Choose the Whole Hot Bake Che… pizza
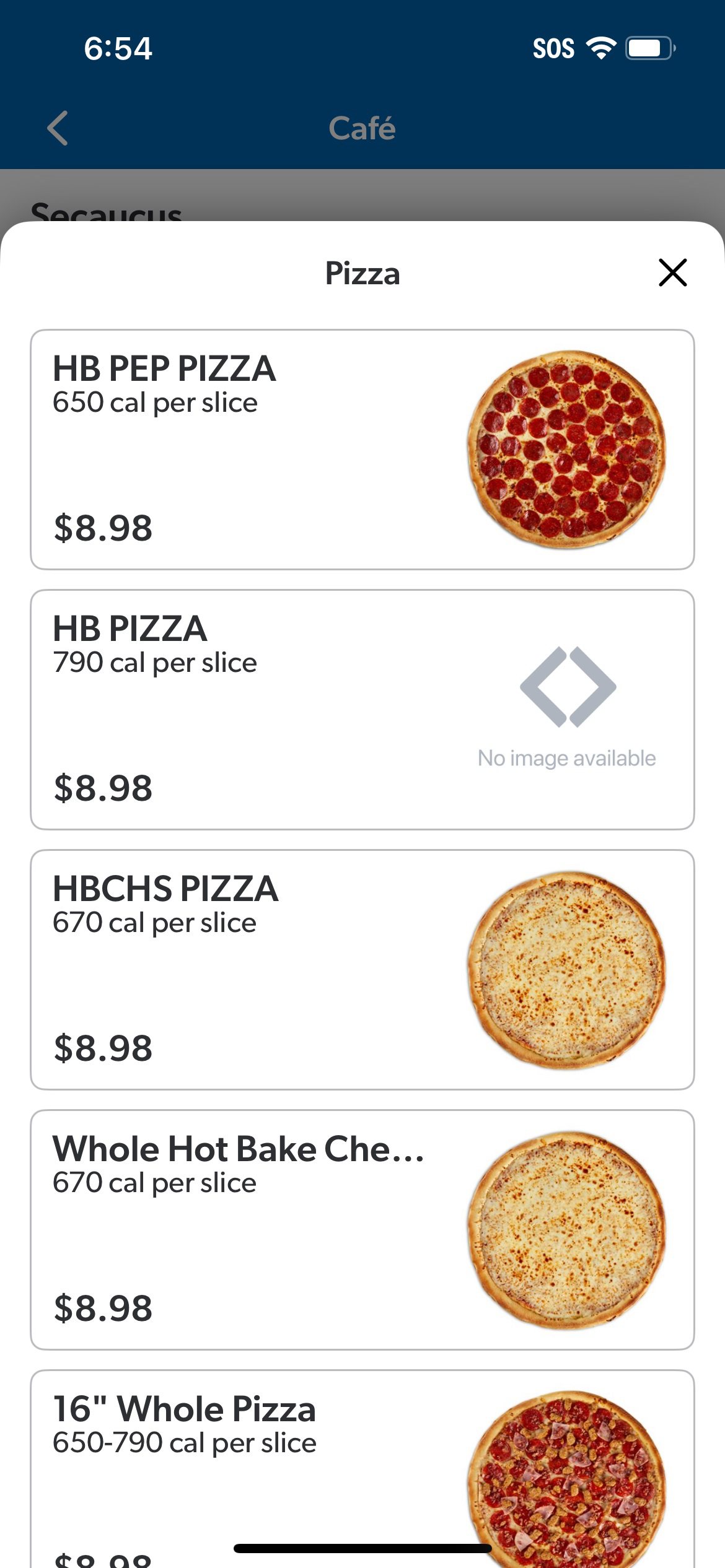Screen dimensions: 725x1568 click(362, 1230)
